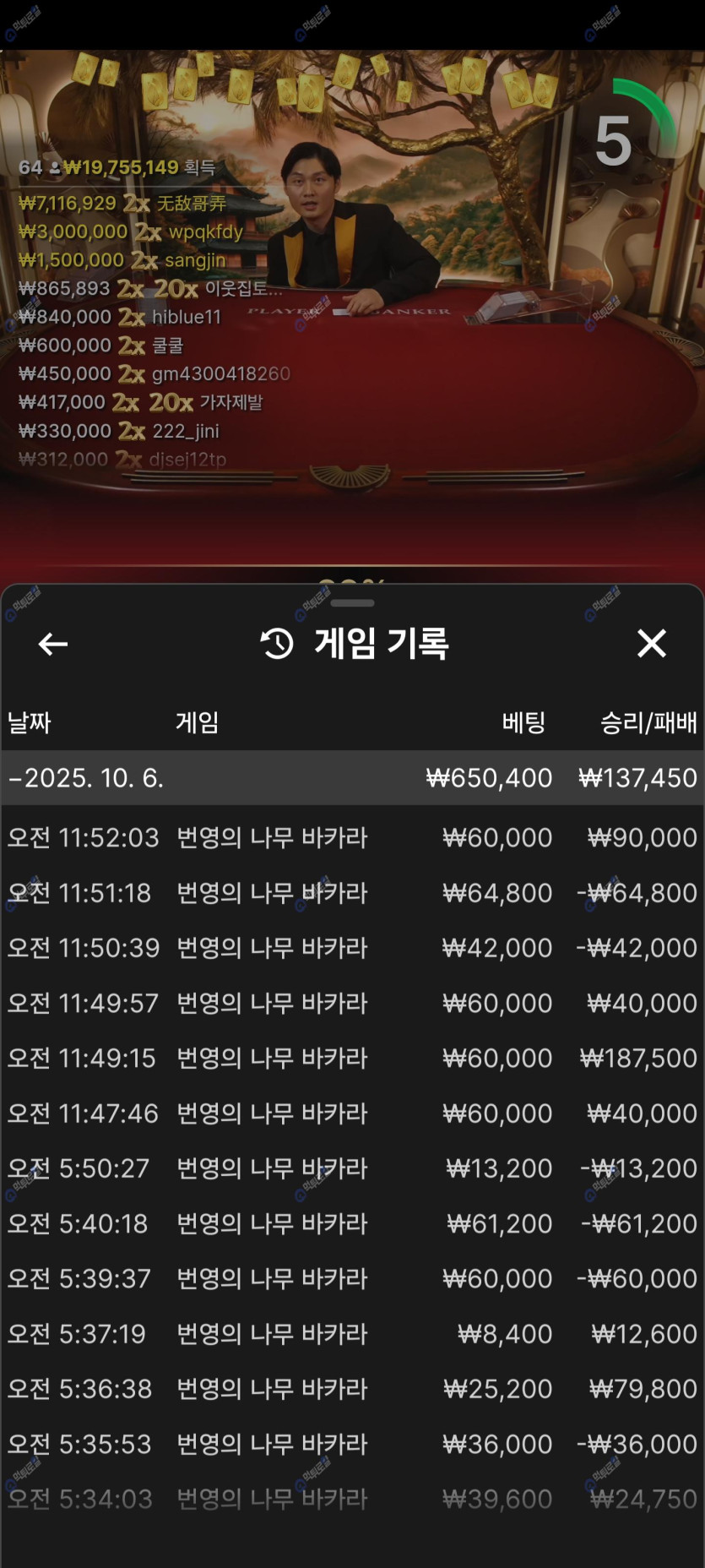
Task: Open the 오전 11:47:46 game record
Action: click(352, 1113)
